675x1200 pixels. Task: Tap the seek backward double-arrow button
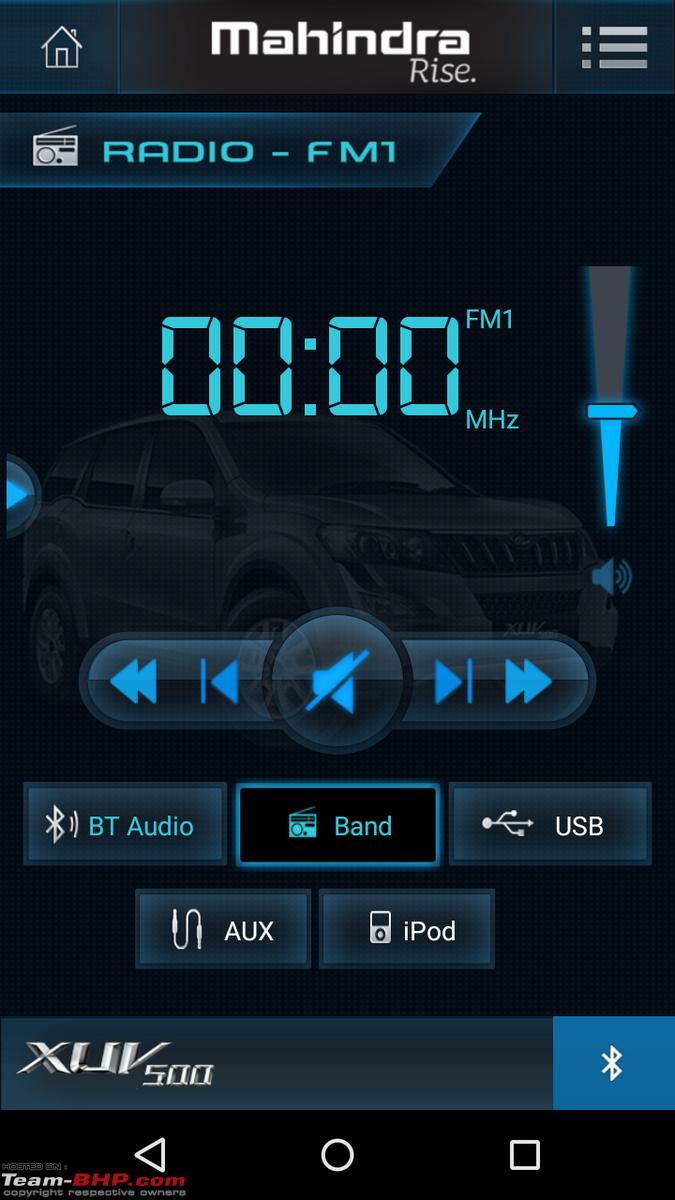[133, 683]
